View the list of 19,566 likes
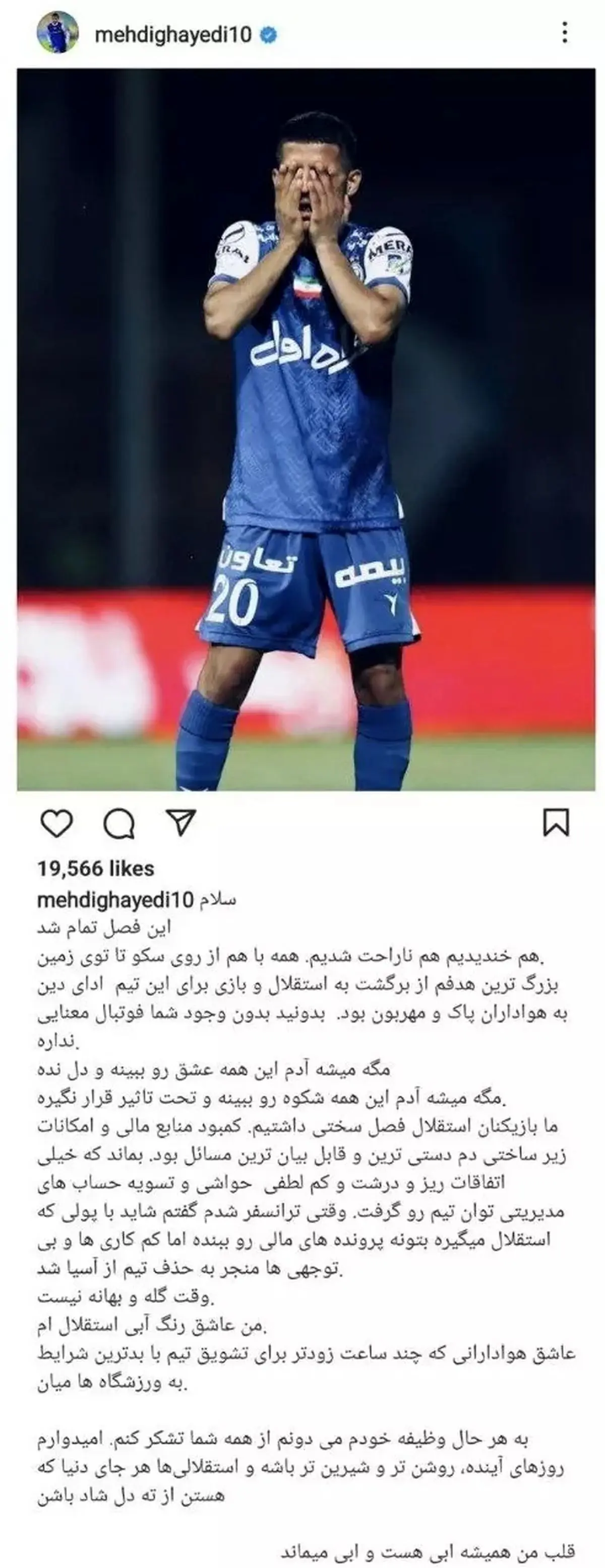 [96, 868]
